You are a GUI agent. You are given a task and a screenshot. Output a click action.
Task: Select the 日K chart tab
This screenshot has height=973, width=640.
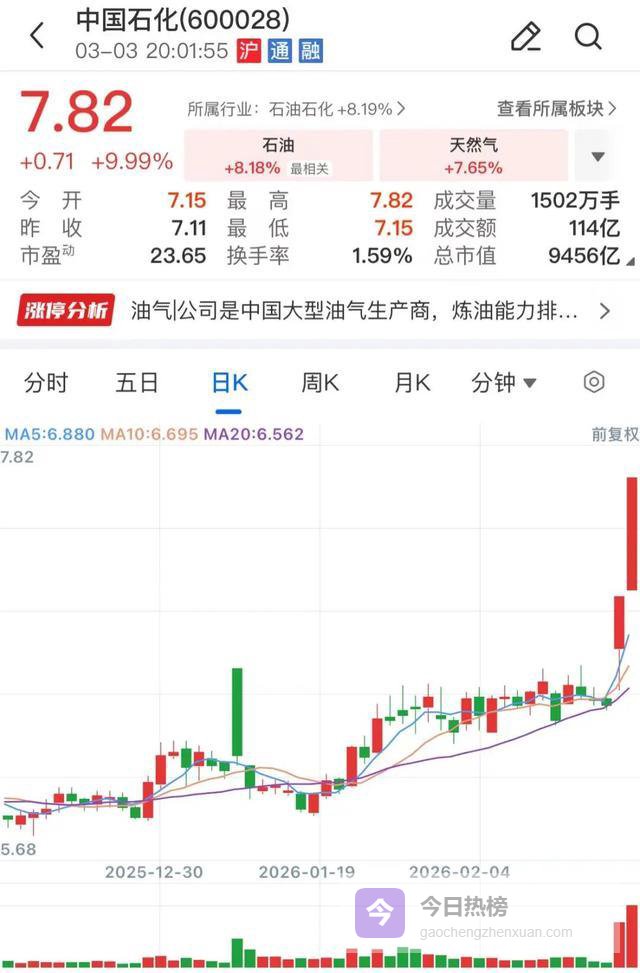[x=229, y=382]
